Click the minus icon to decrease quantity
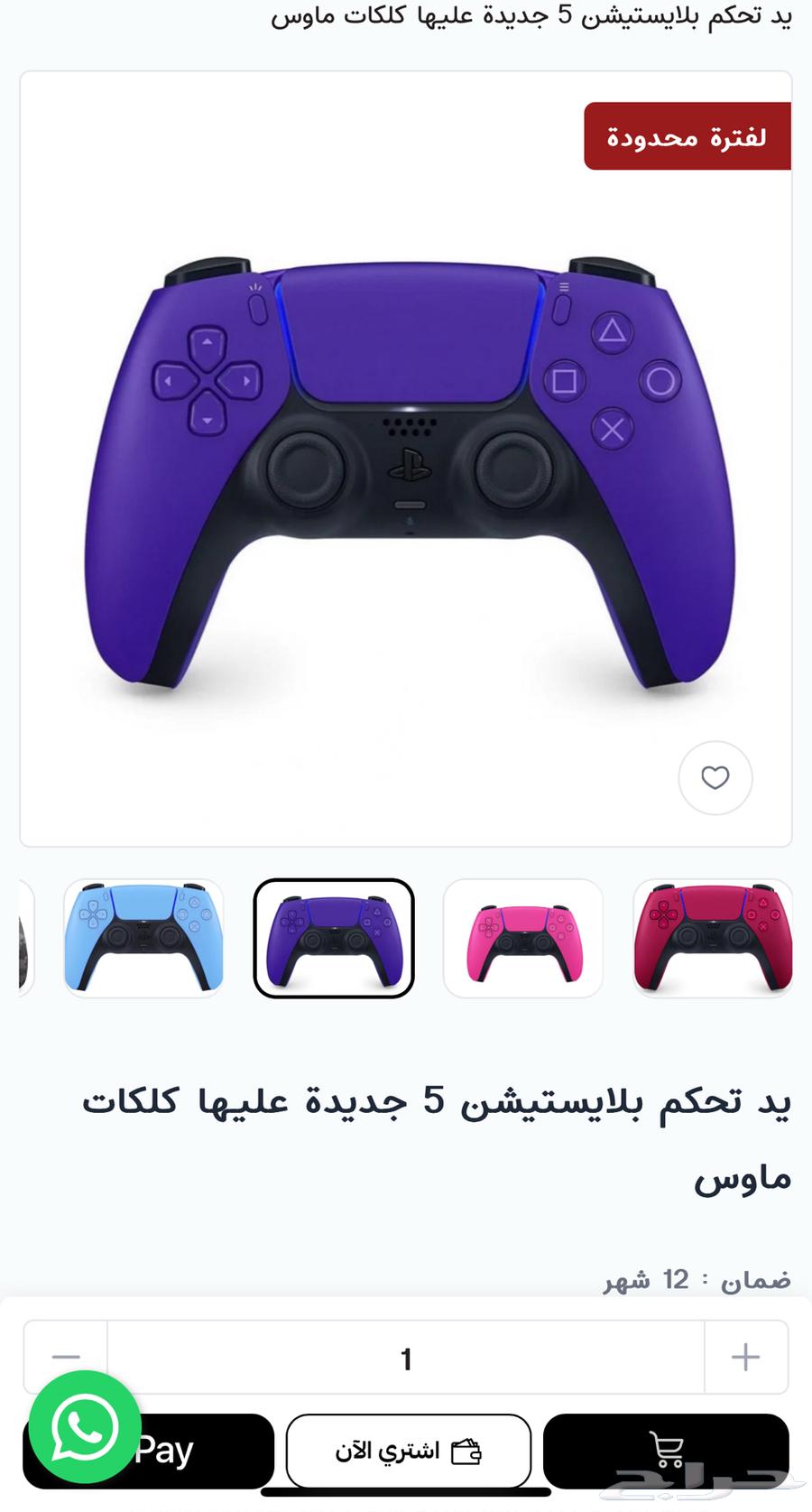 (x=66, y=1356)
